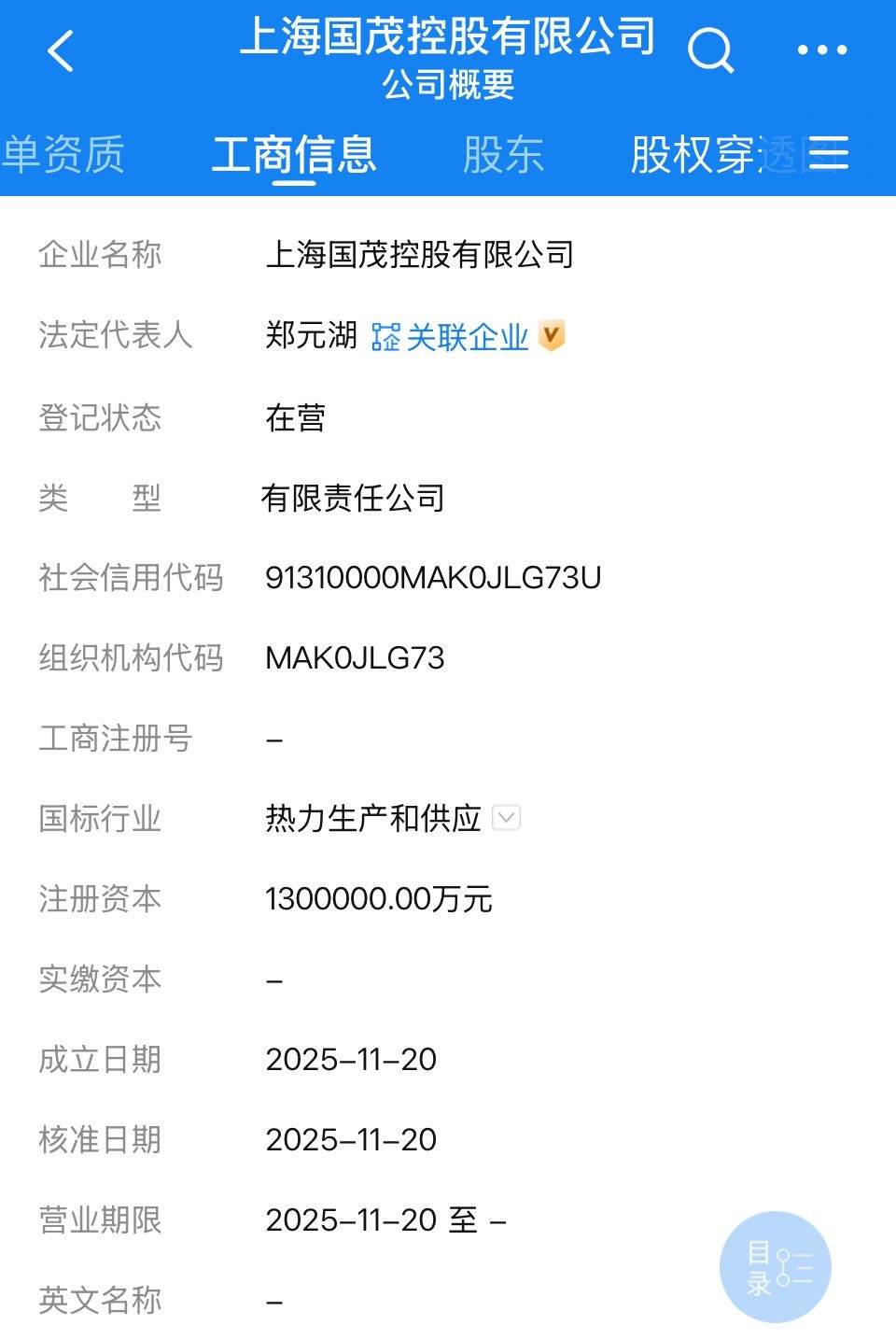896x1339 pixels.
Task: Switch to the 股东 tab
Action: 503,155
